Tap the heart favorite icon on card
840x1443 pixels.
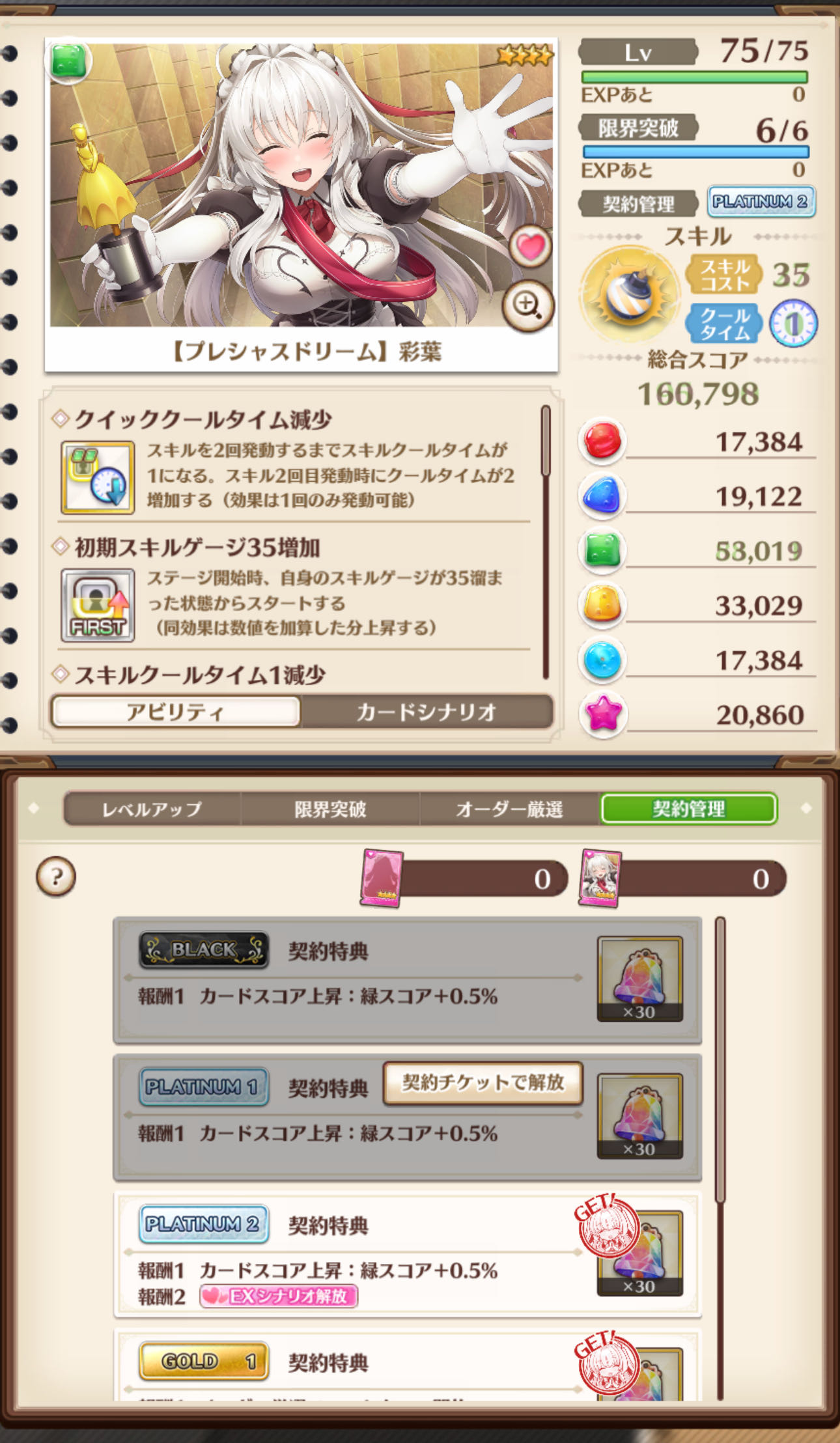click(530, 247)
